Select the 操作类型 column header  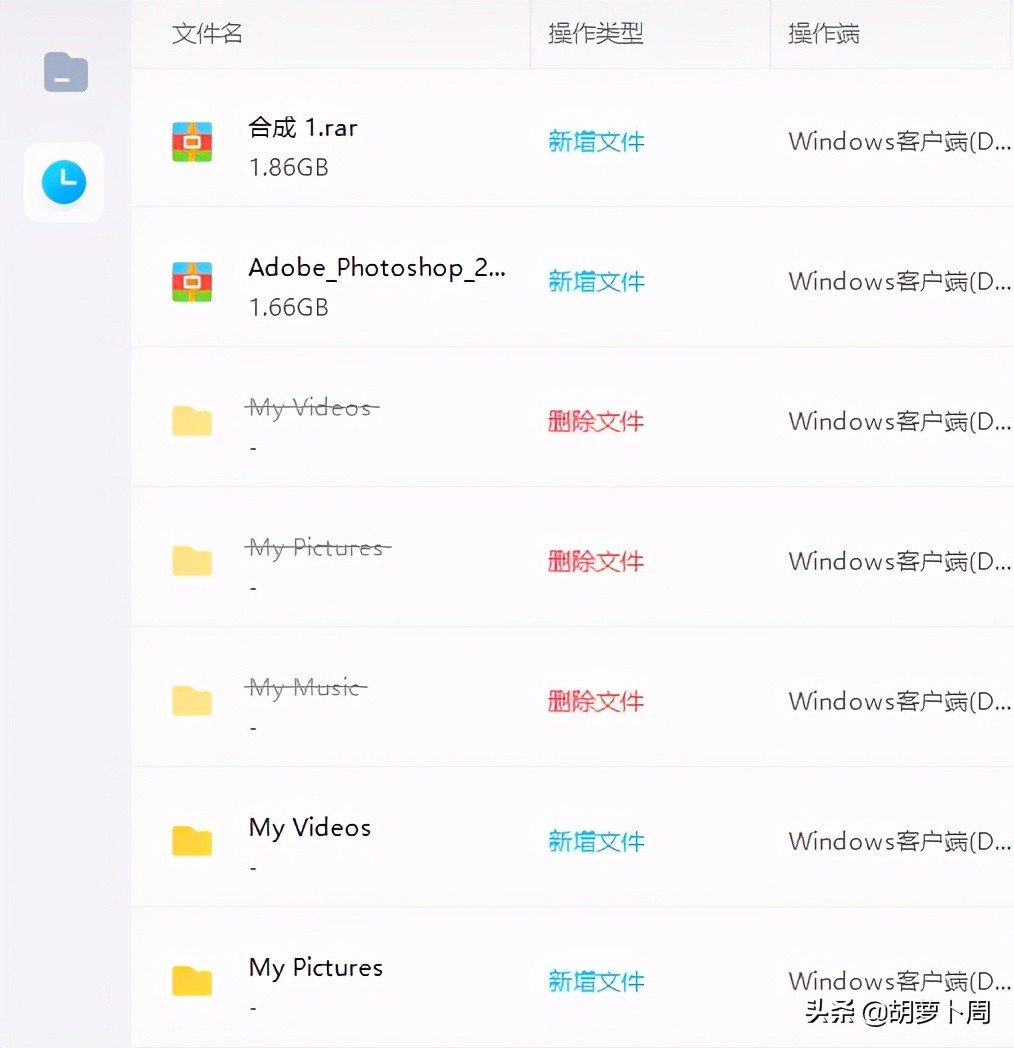pyautogui.click(x=595, y=33)
